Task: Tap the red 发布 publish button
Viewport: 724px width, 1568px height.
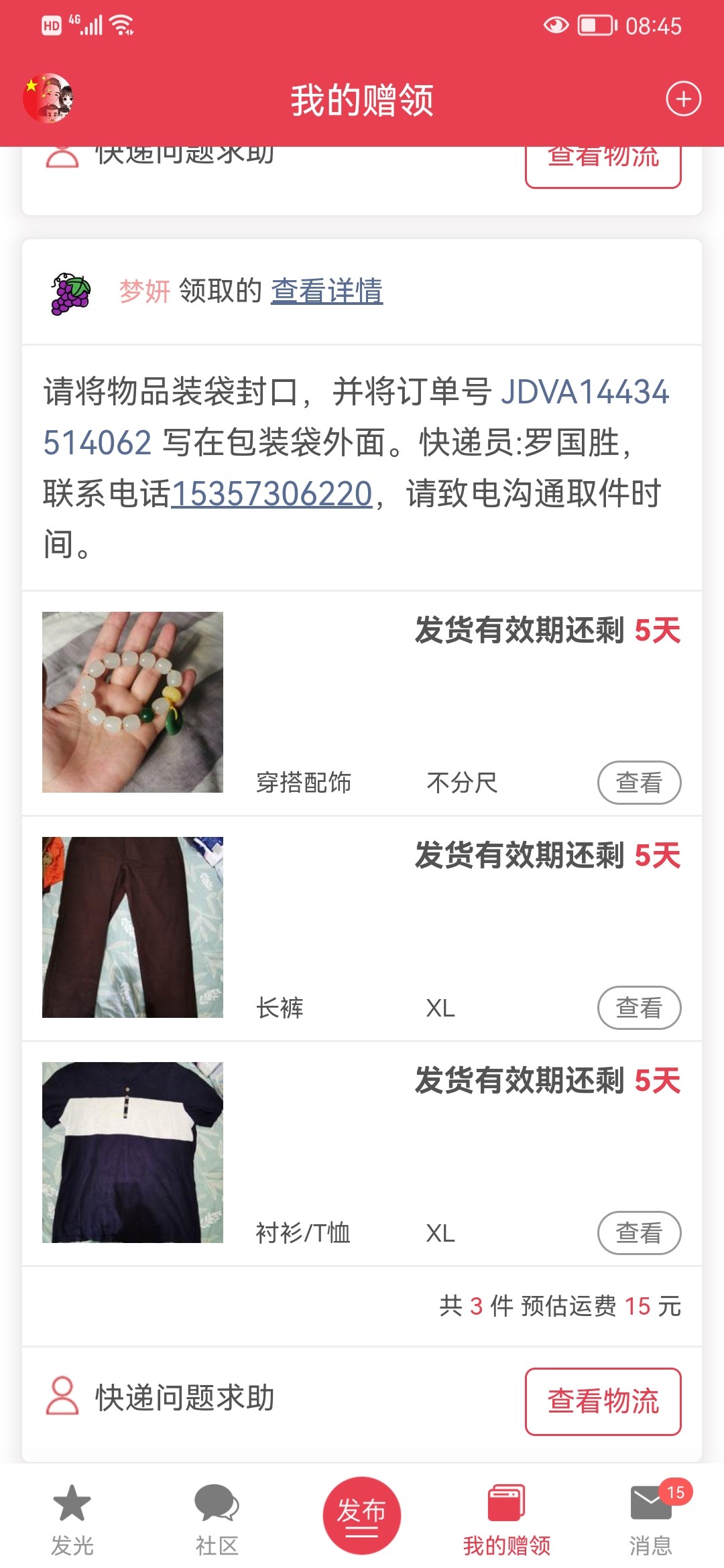Action: [x=361, y=1515]
